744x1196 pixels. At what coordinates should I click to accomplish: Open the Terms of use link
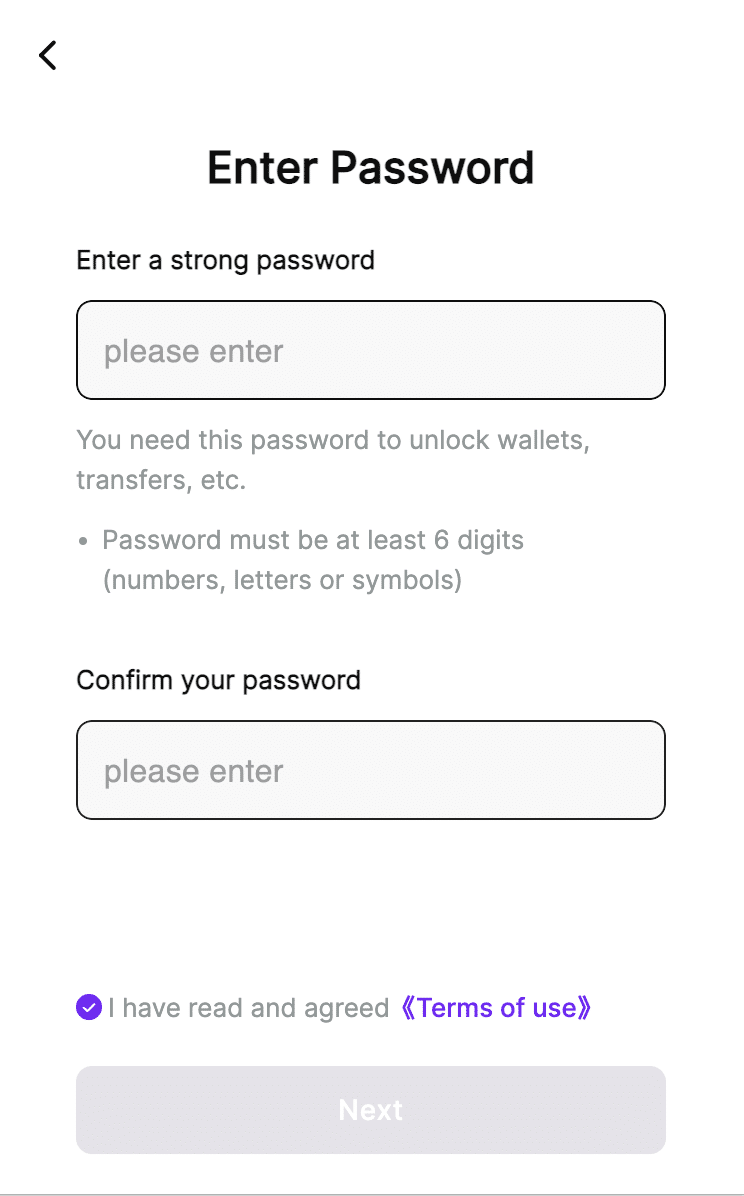pyautogui.click(x=496, y=1008)
